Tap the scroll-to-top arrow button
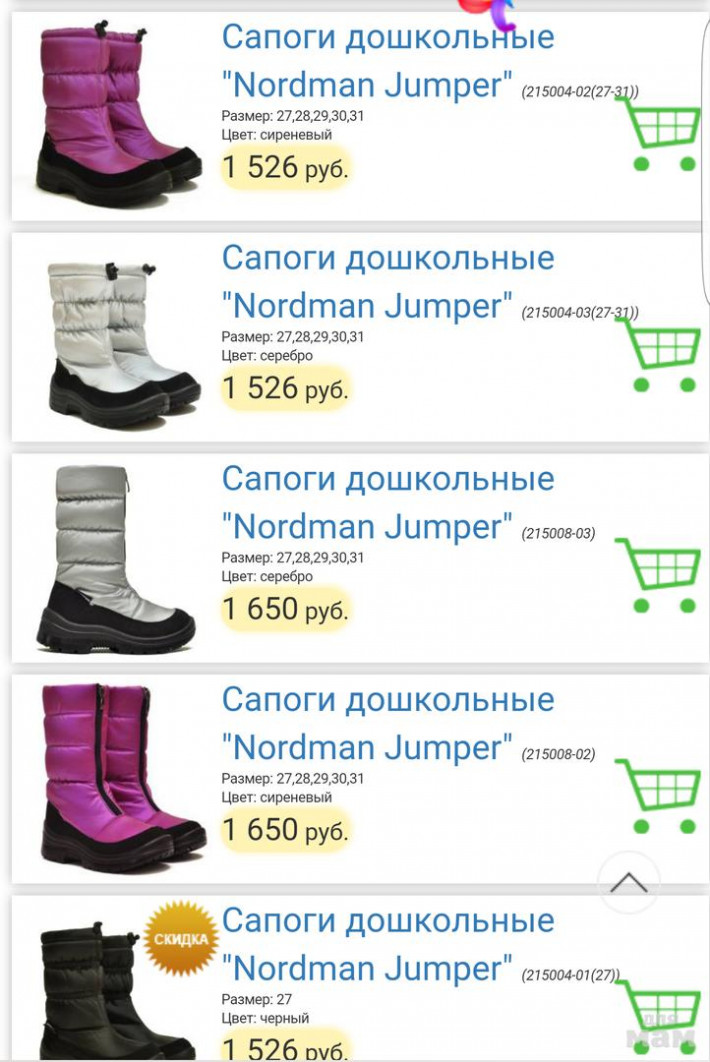Image resolution: width=710 pixels, height=1062 pixels. coord(629,882)
